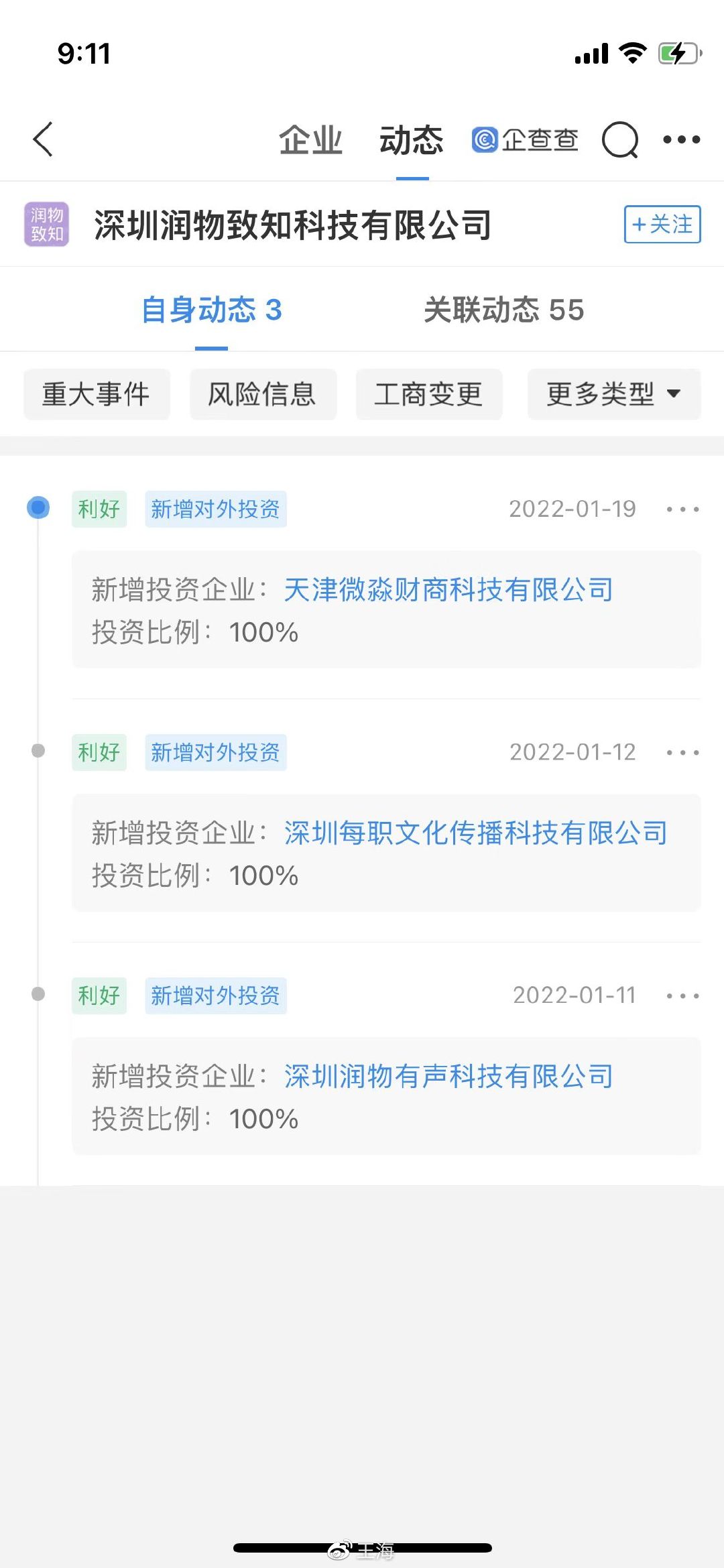Filter by 风险信息

pyautogui.click(x=263, y=394)
